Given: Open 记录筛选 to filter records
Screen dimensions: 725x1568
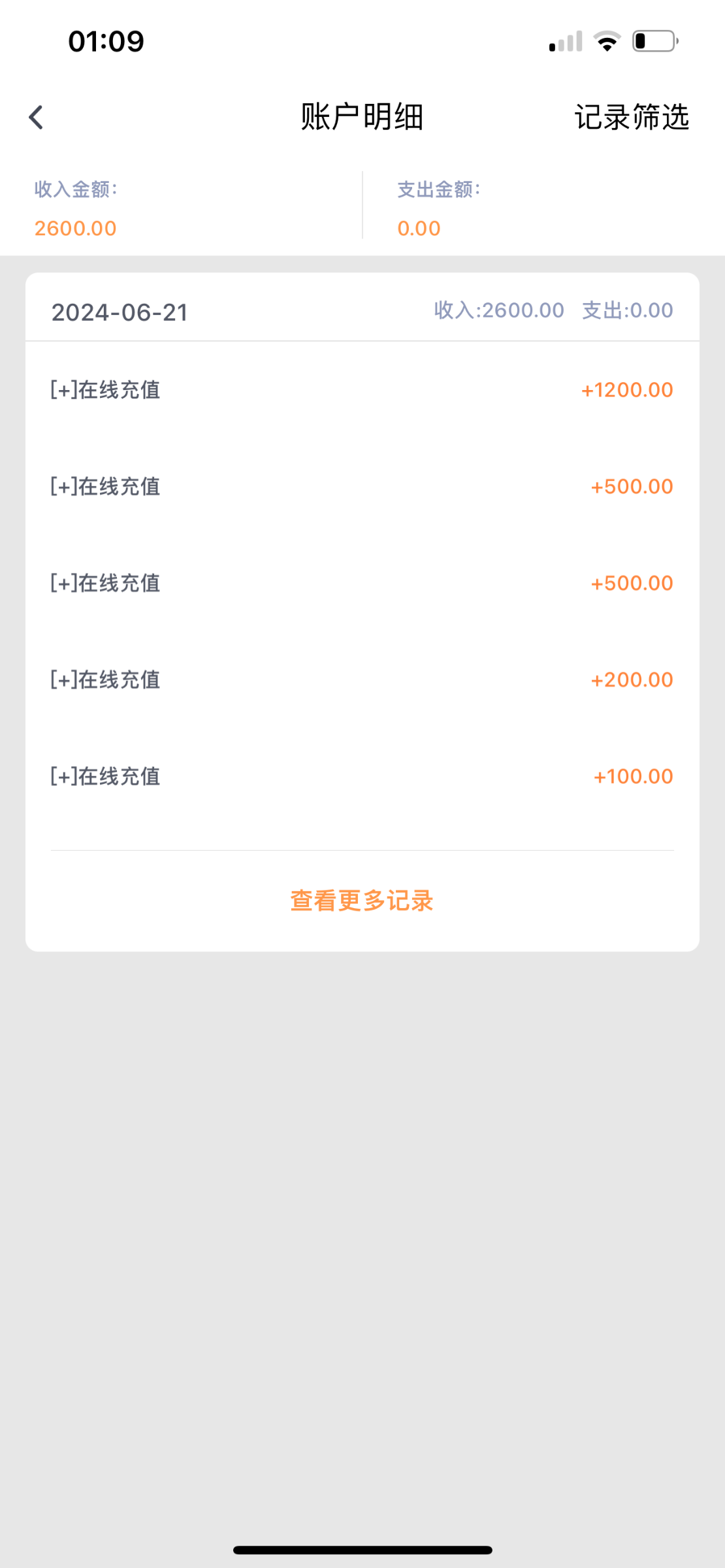Looking at the screenshot, I should (631, 118).
